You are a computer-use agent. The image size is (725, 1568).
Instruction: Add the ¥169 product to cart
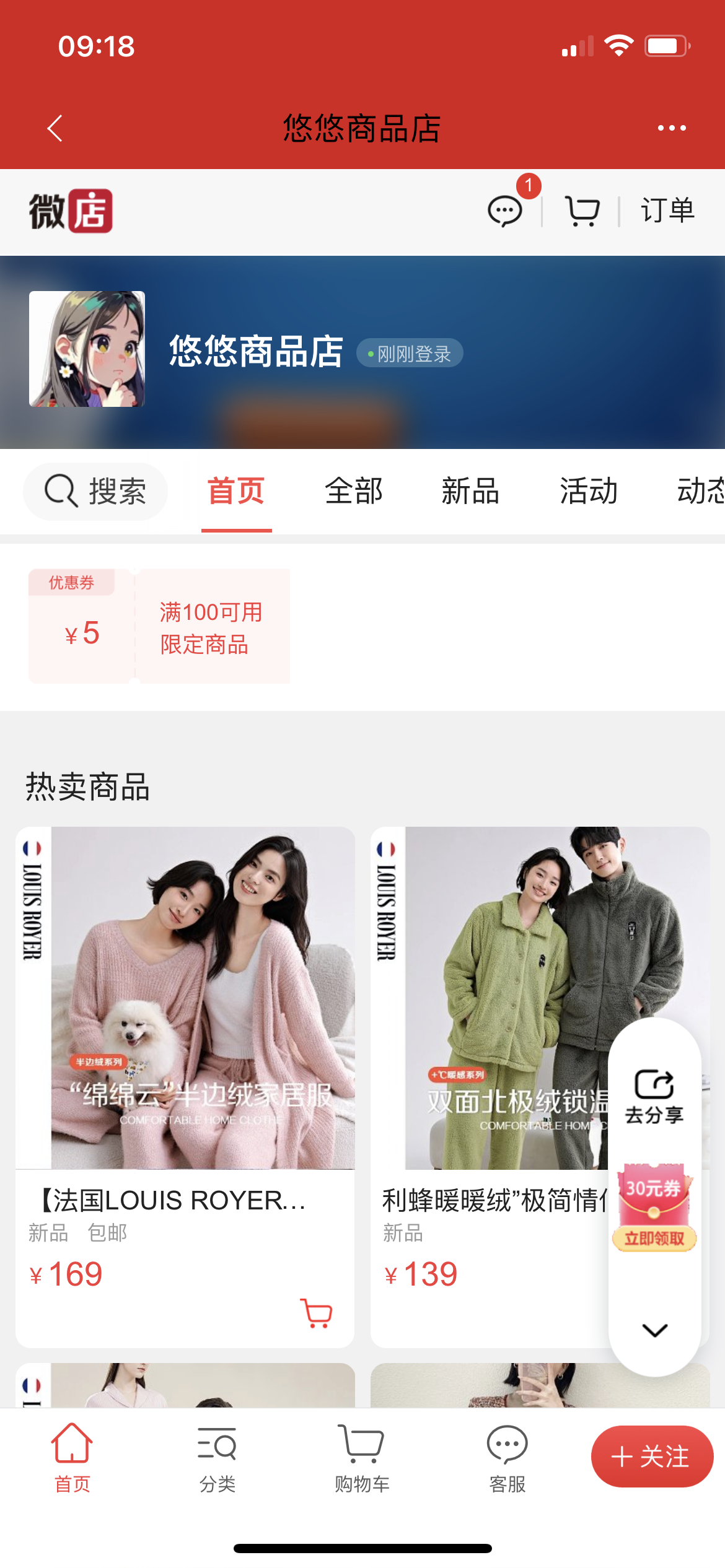click(317, 1313)
